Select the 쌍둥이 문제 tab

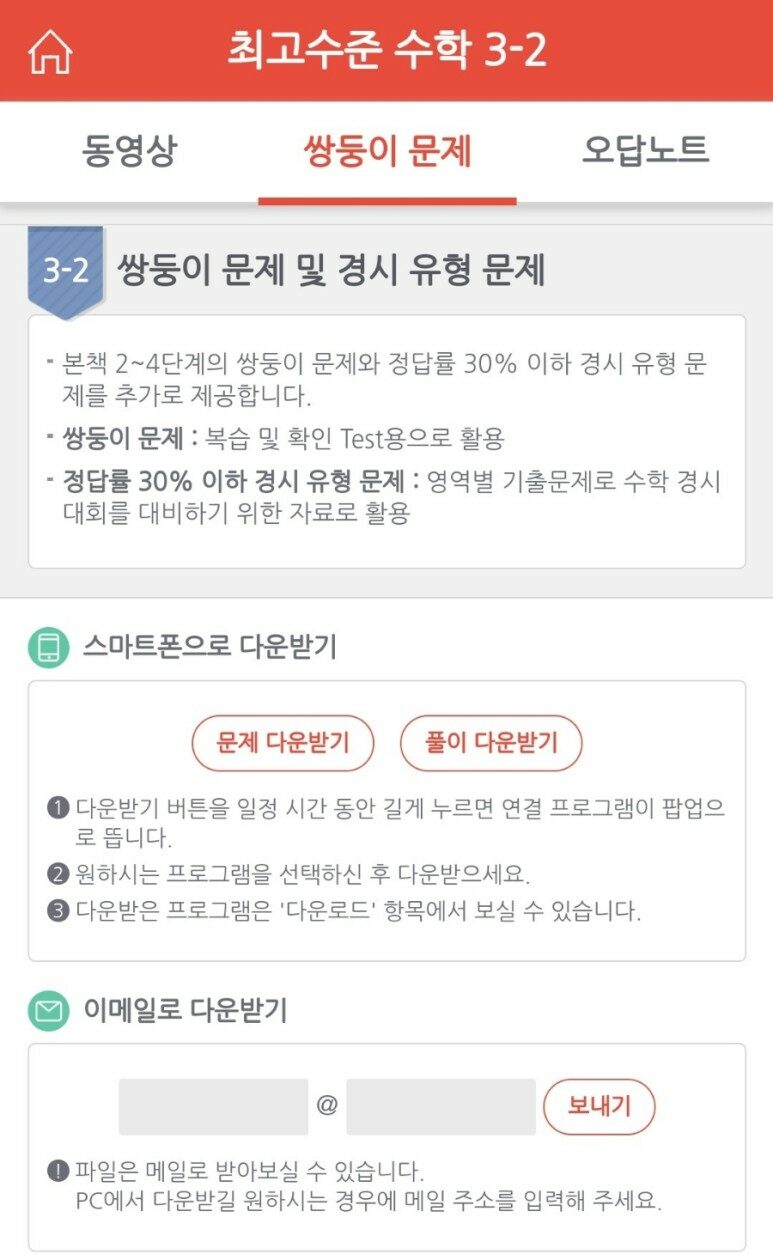pyautogui.click(x=387, y=152)
